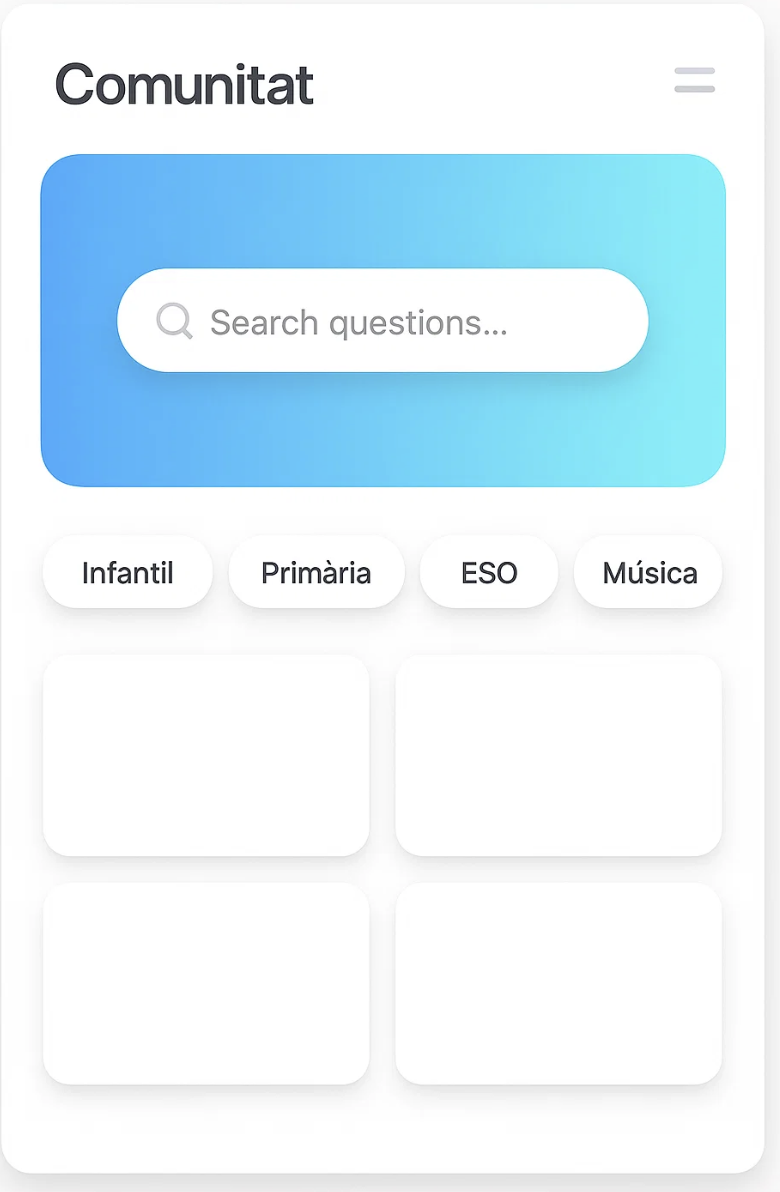Open the Comunitat header title
The height and width of the screenshot is (1192, 780).
[x=184, y=86]
